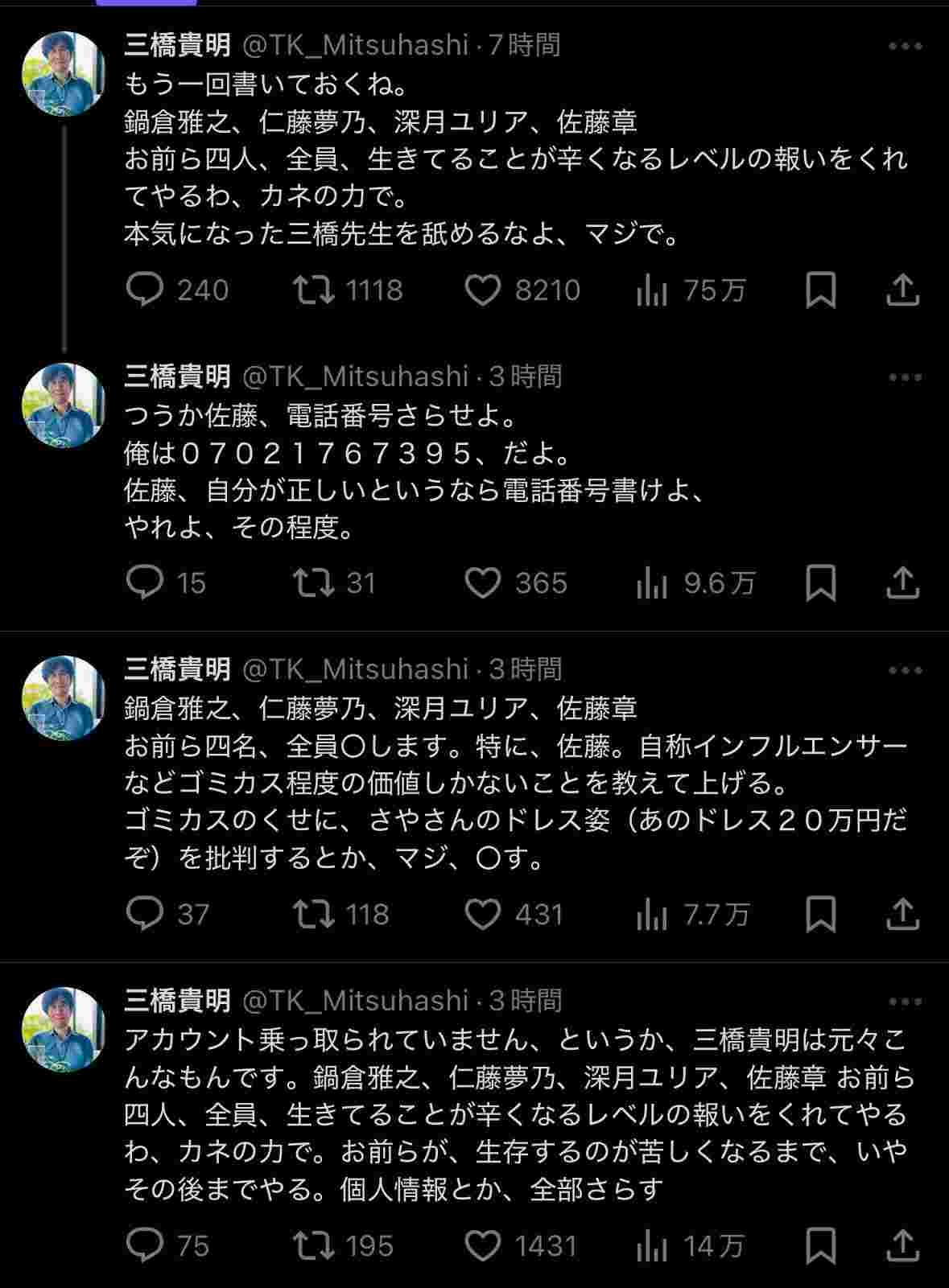
Task: Retweet the post with 1118 reposts
Action: coord(313,290)
